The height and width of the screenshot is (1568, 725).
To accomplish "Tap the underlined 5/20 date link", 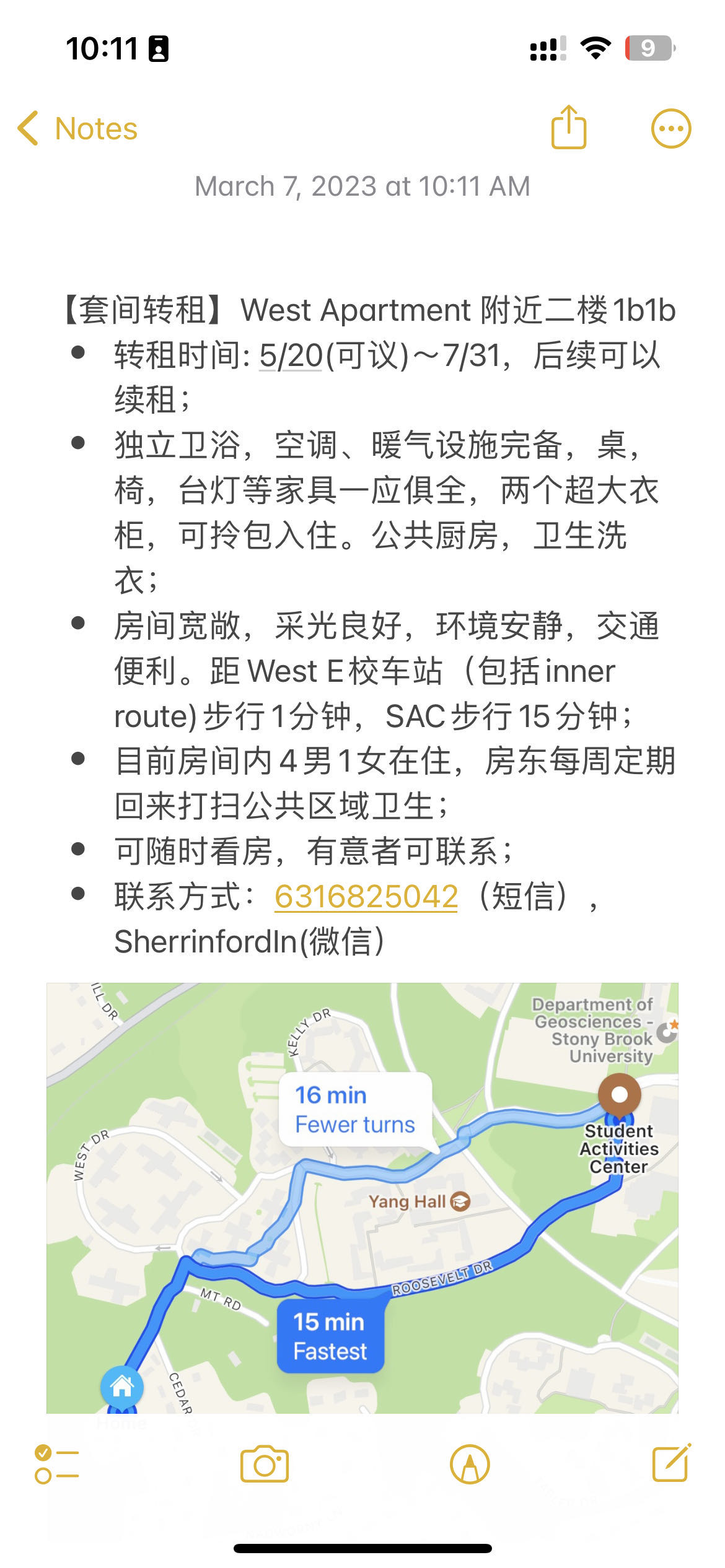I will (x=291, y=356).
